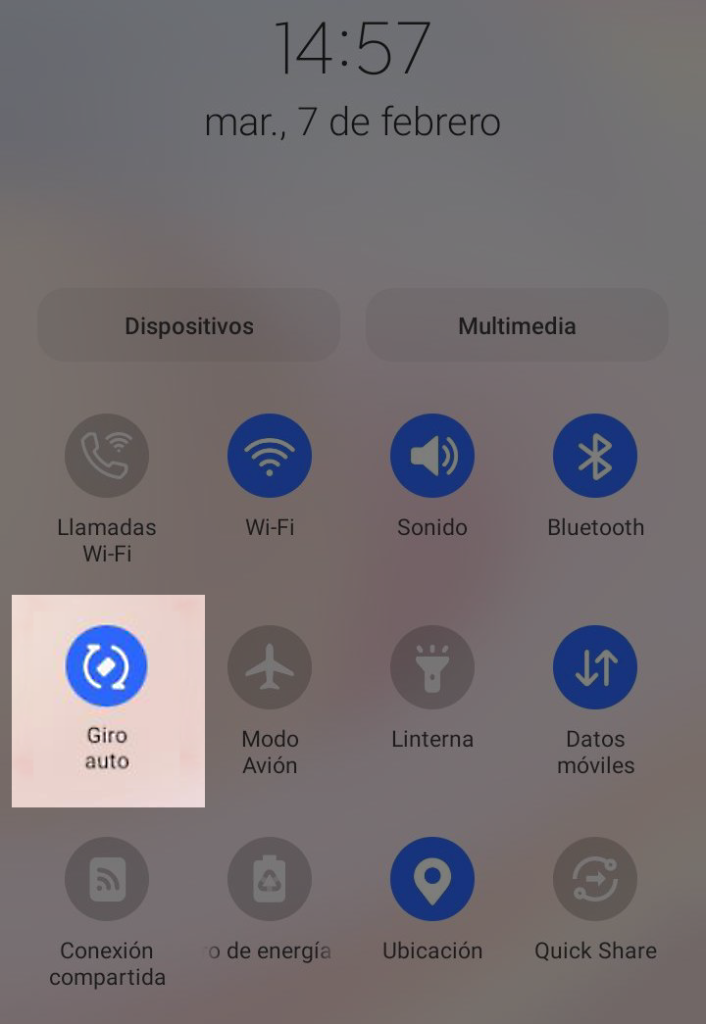Turn on power saving mode

[270, 879]
